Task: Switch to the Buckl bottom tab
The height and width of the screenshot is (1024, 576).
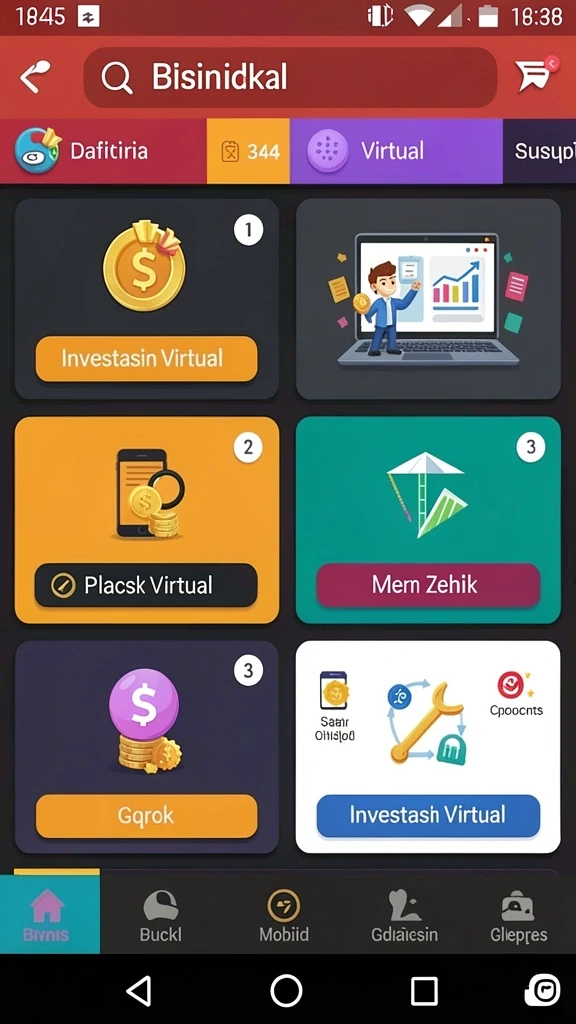Action: pos(161,916)
